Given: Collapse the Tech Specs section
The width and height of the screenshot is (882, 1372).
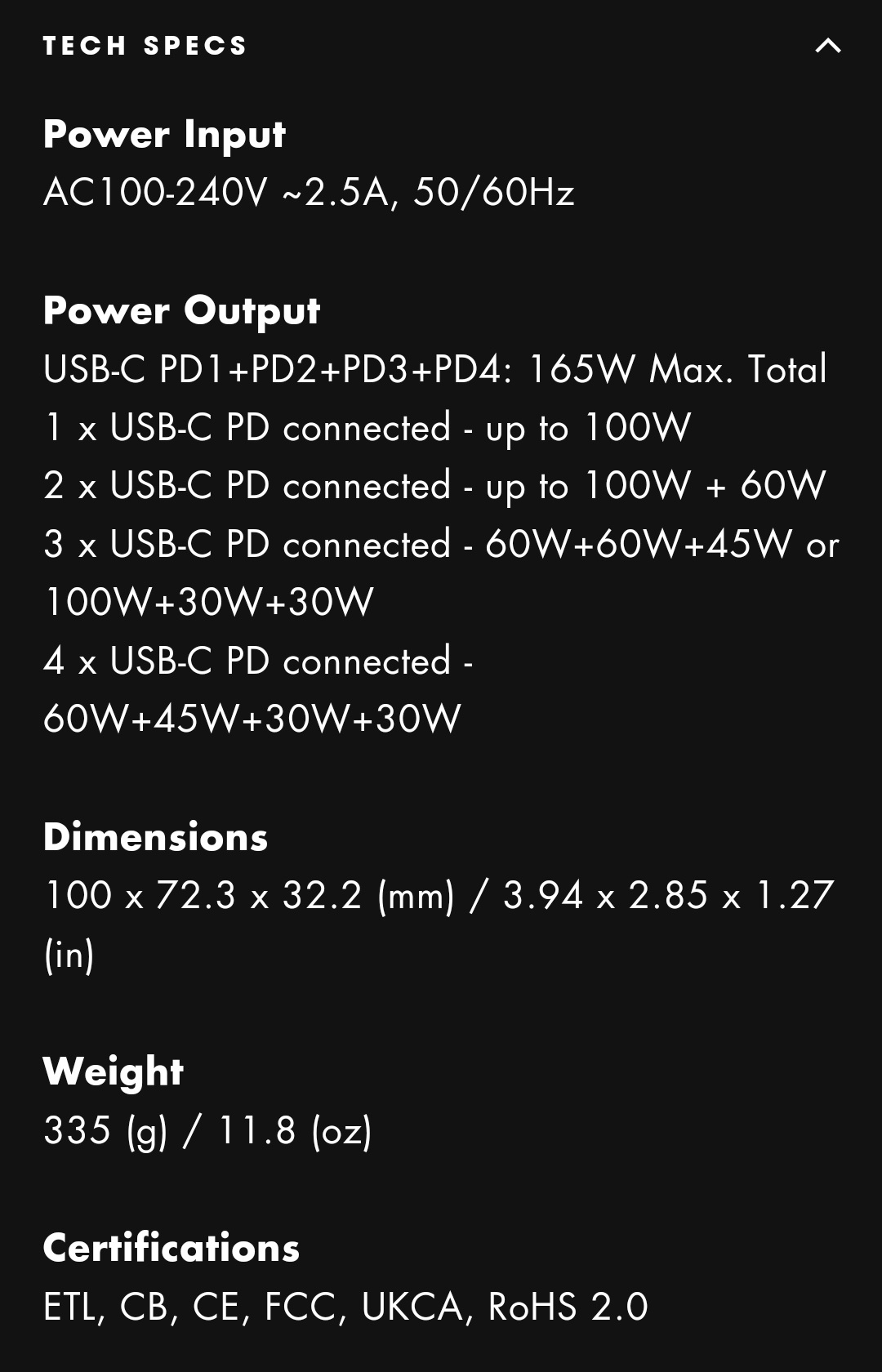Looking at the screenshot, I should coord(827,46).
